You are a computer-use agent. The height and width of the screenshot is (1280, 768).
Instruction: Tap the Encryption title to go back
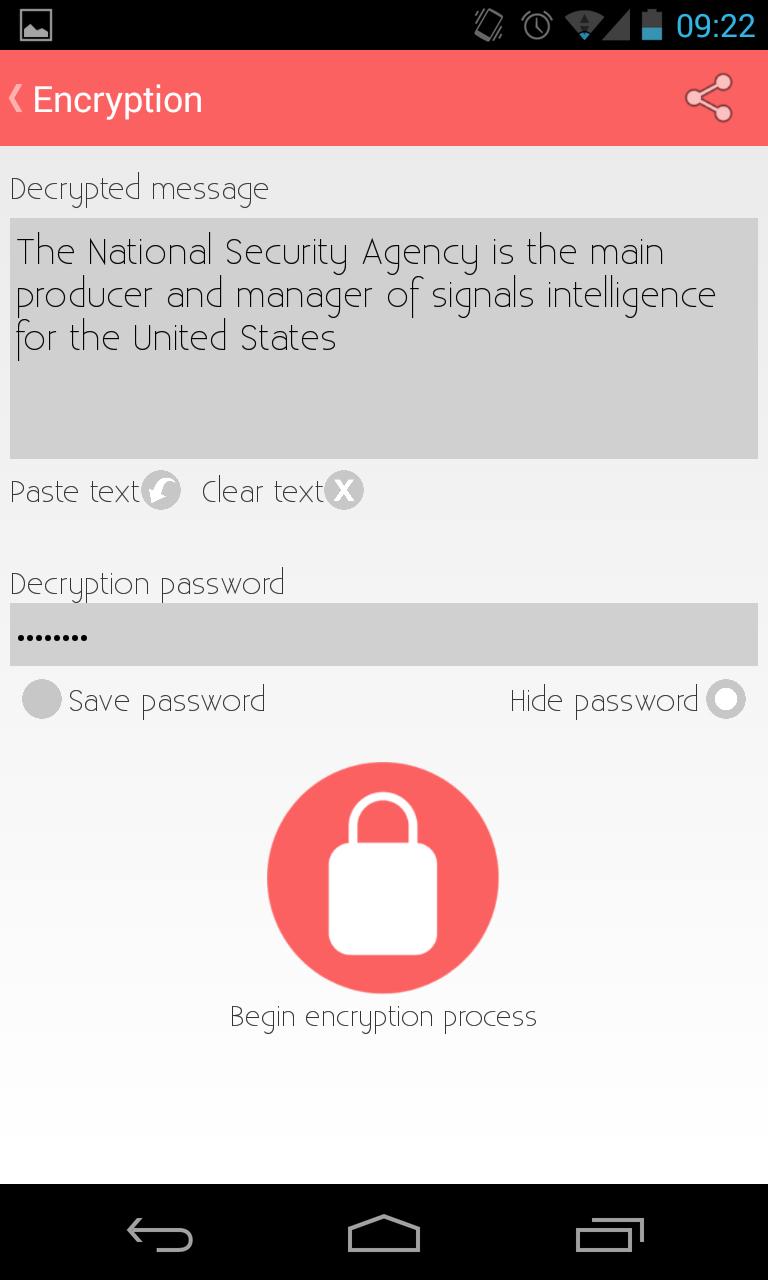(x=117, y=98)
